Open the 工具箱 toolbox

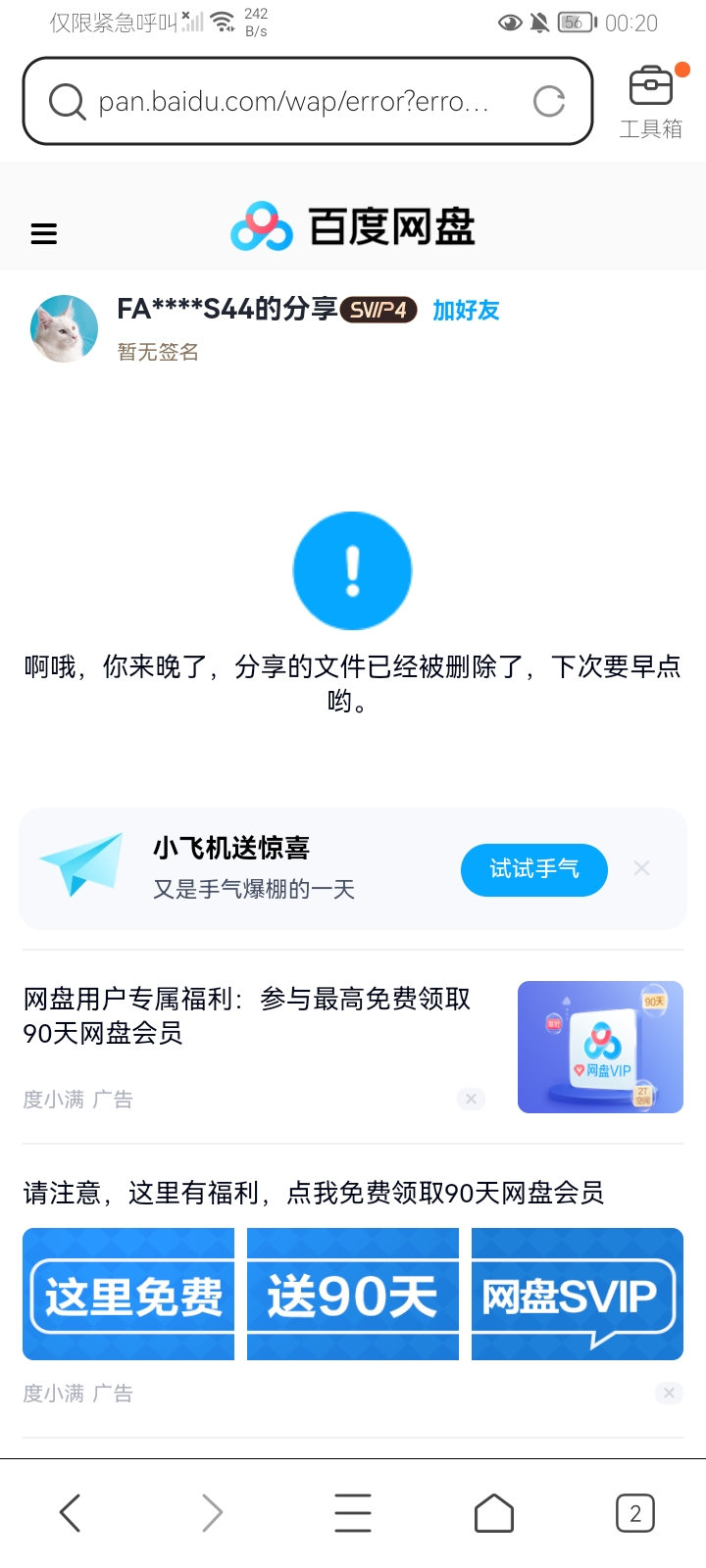tap(650, 101)
